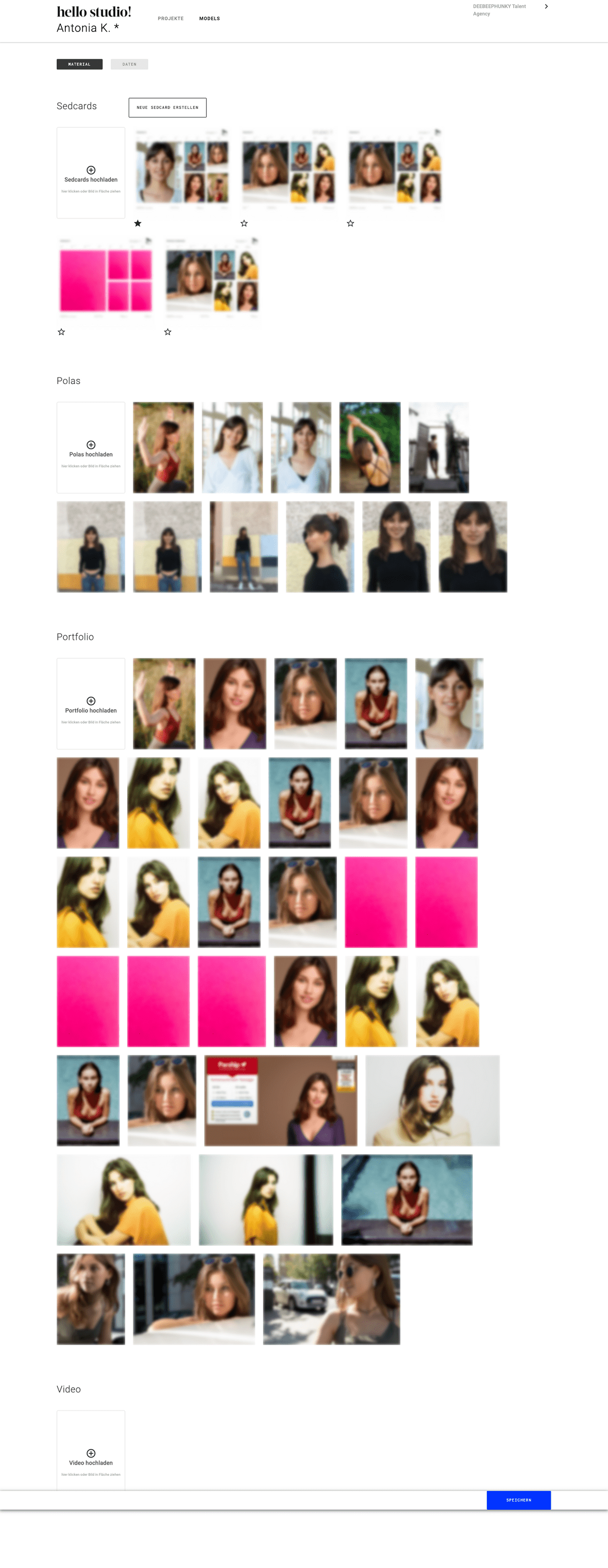Upload a video via Video hochladen
Image resolution: width=608 pixels, height=1568 pixels.
tap(91, 1456)
